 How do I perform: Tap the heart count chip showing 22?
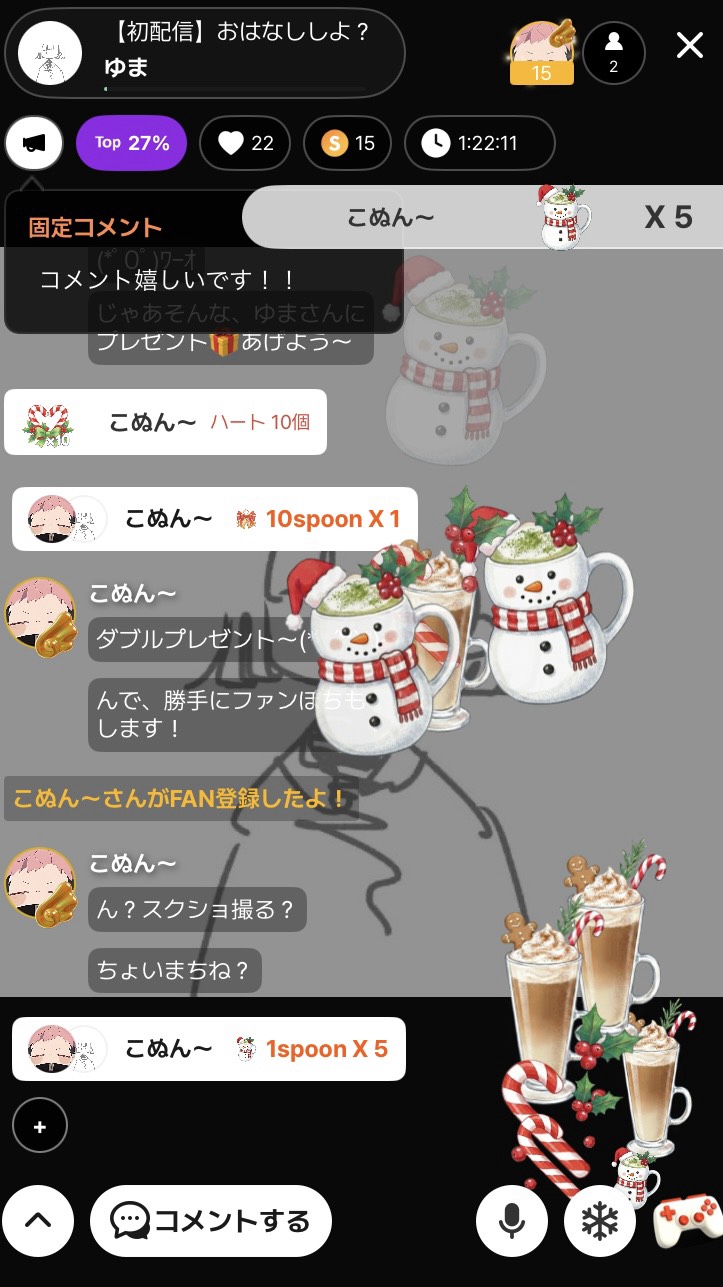(245, 144)
